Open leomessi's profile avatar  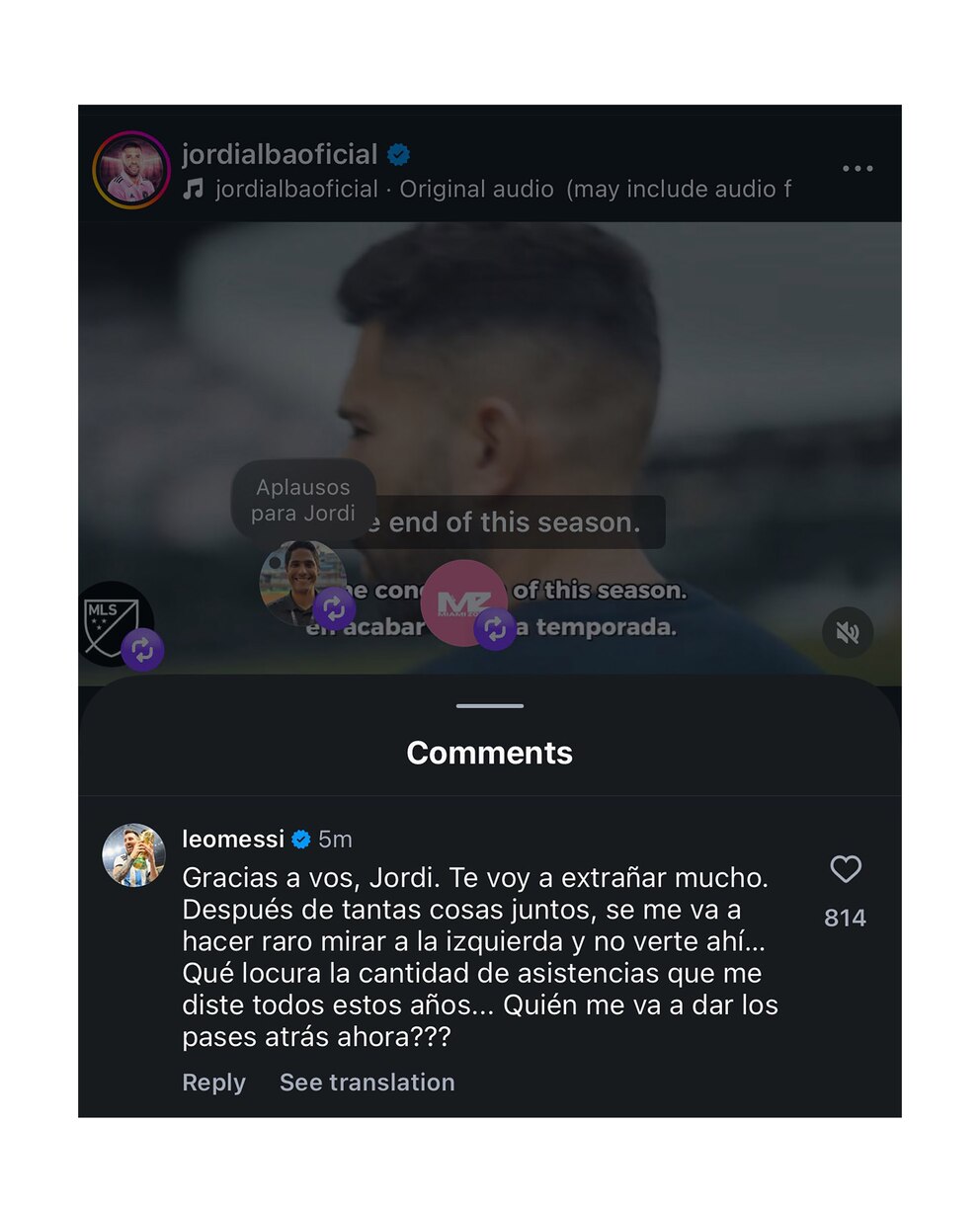point(133,854)
